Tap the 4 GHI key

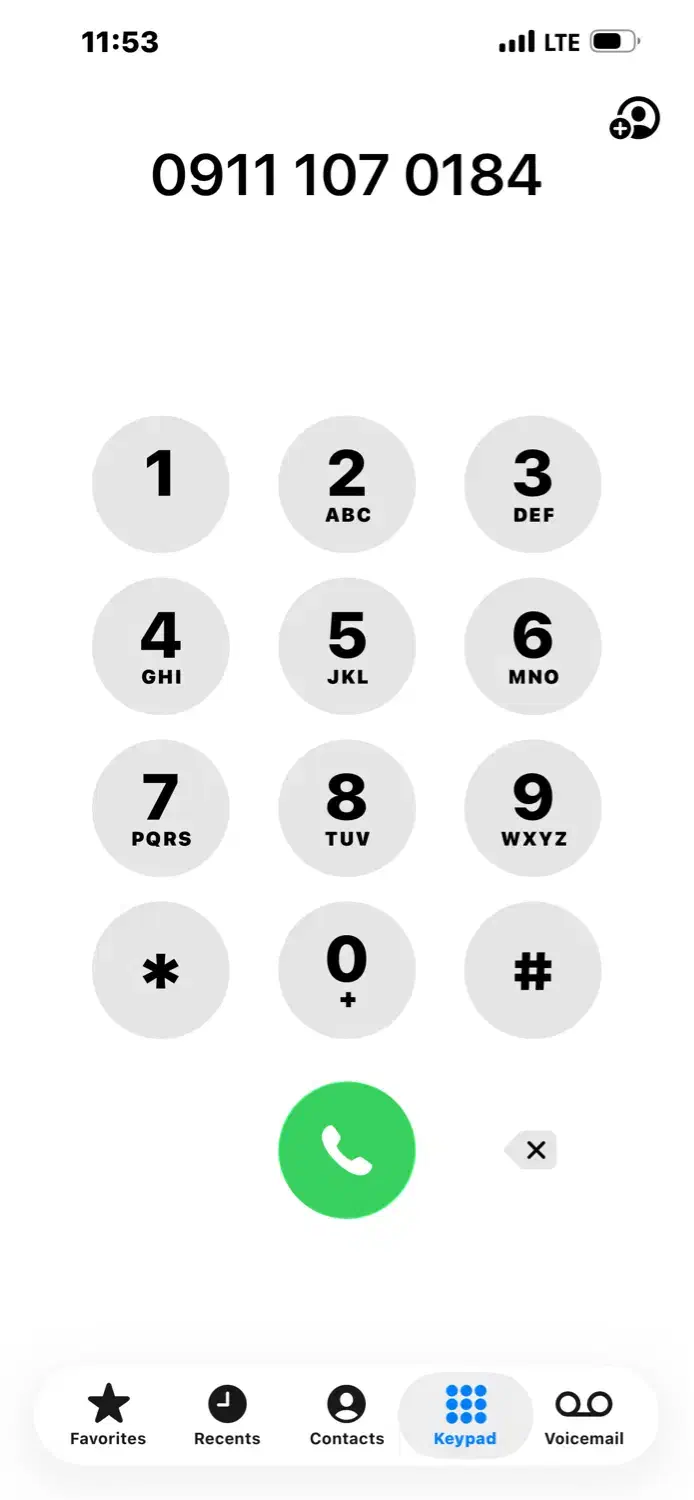(x=161, y=646)
